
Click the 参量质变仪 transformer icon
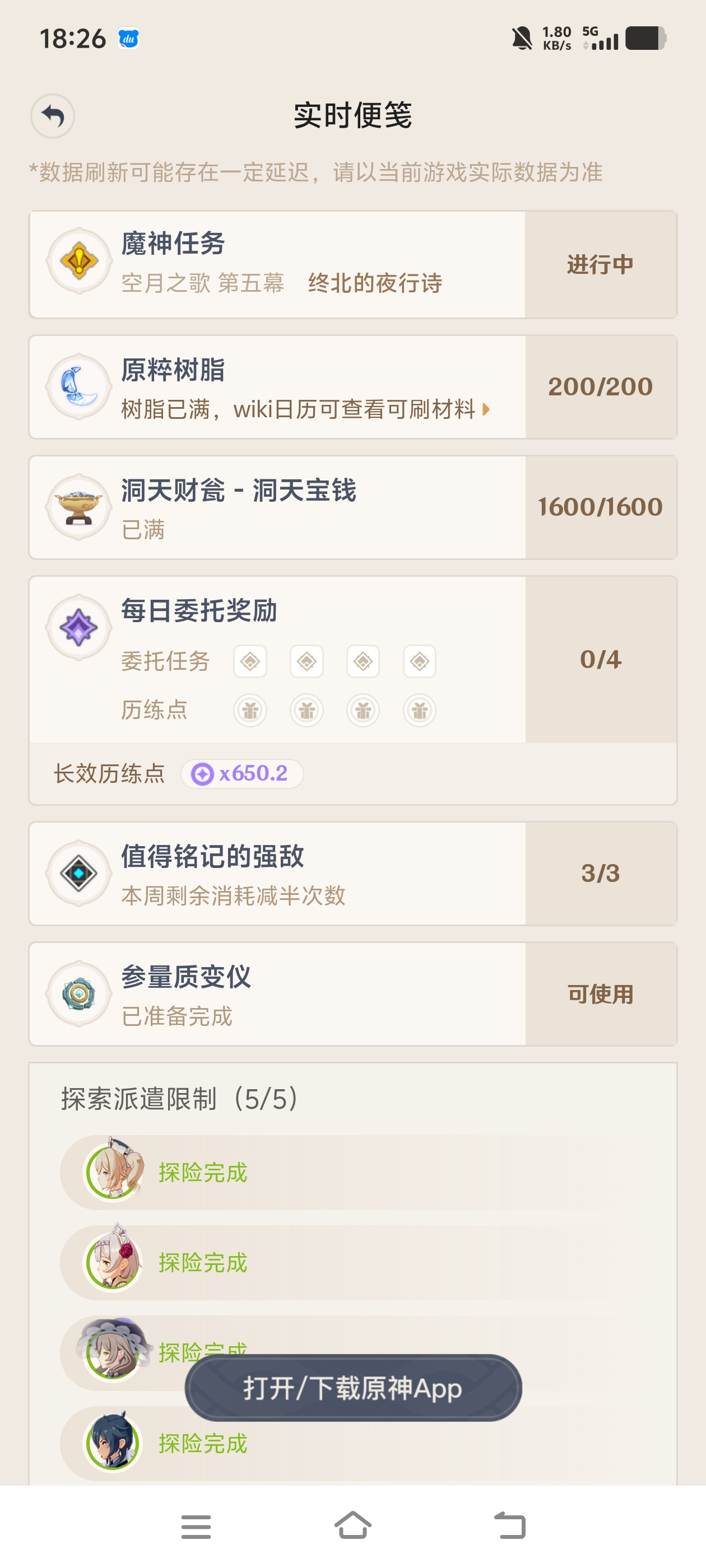[x=78, y=994]
